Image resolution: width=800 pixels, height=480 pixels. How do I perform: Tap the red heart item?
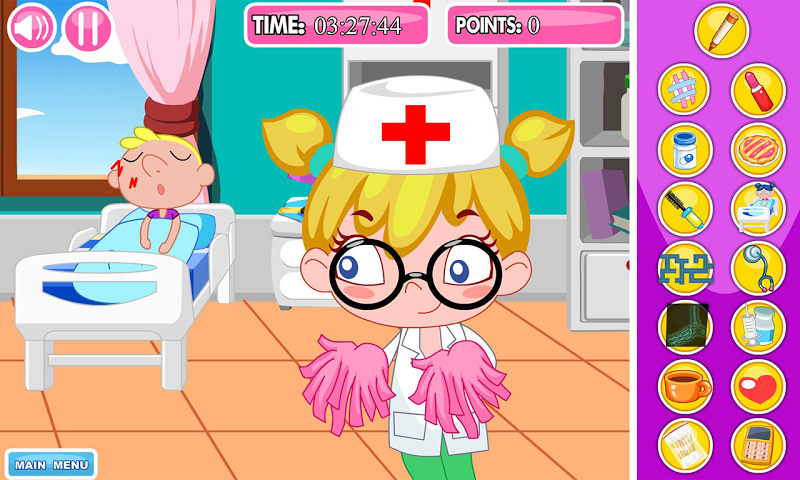click(x=758, y=385)
